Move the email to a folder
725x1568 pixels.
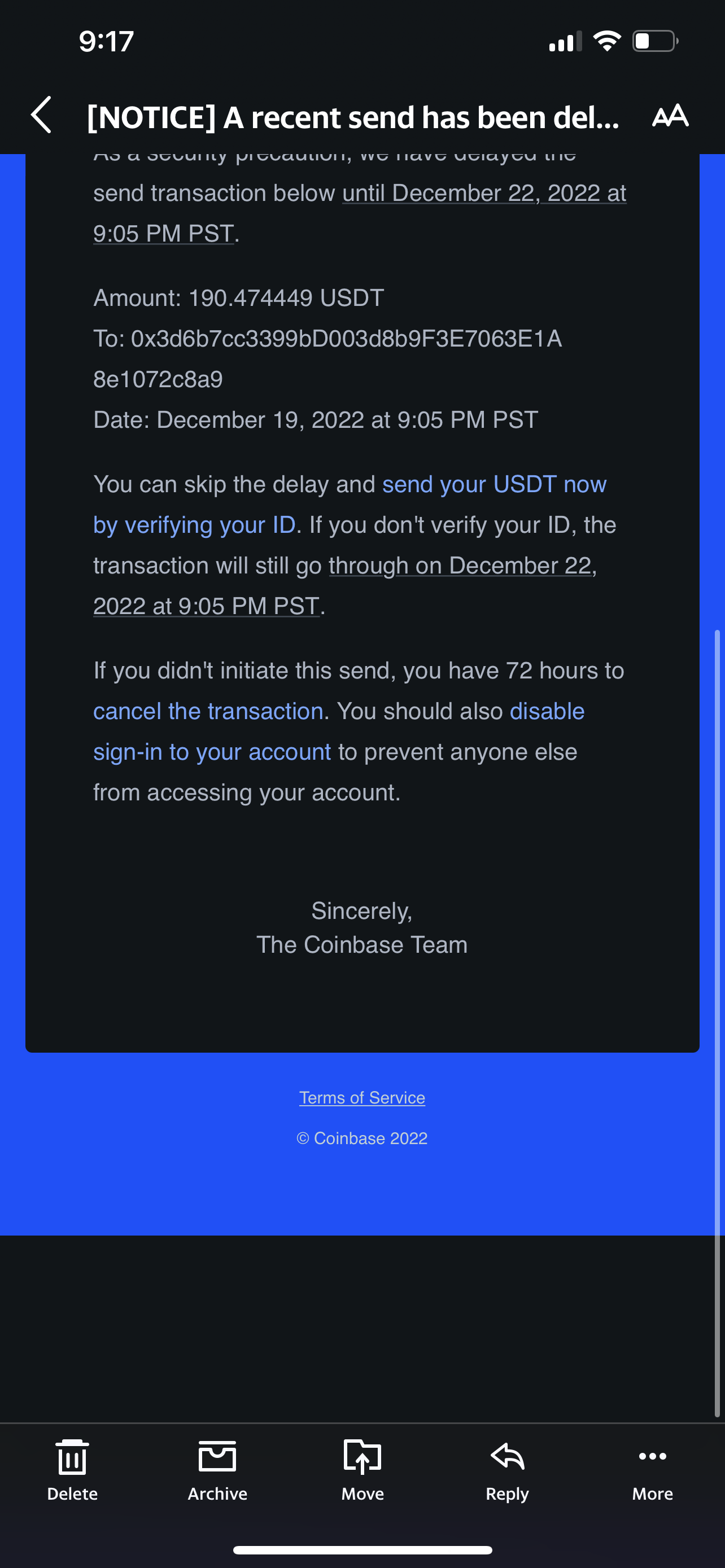(362, 1470)
